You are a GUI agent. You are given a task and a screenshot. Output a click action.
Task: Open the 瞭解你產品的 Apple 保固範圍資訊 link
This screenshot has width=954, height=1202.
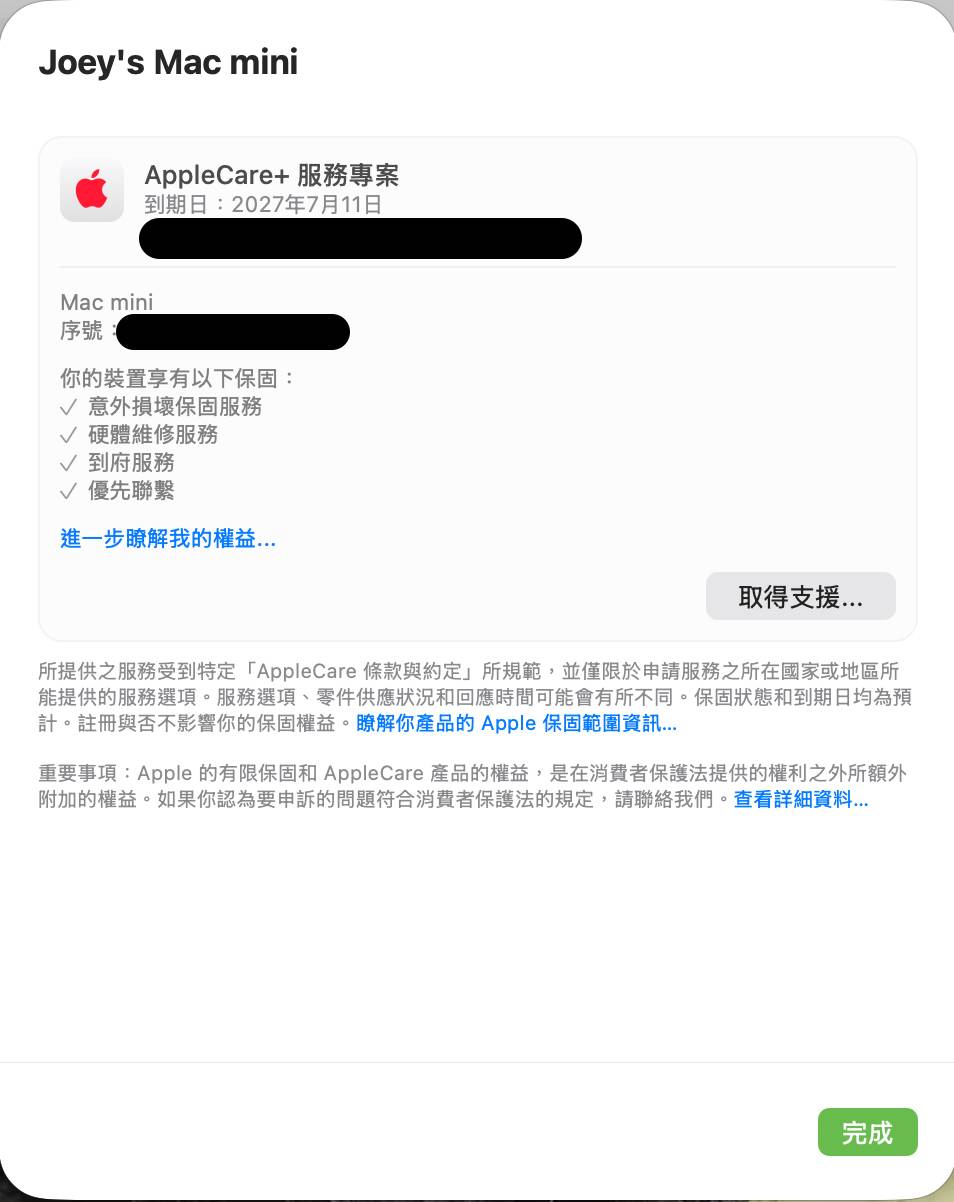[516, 723]
